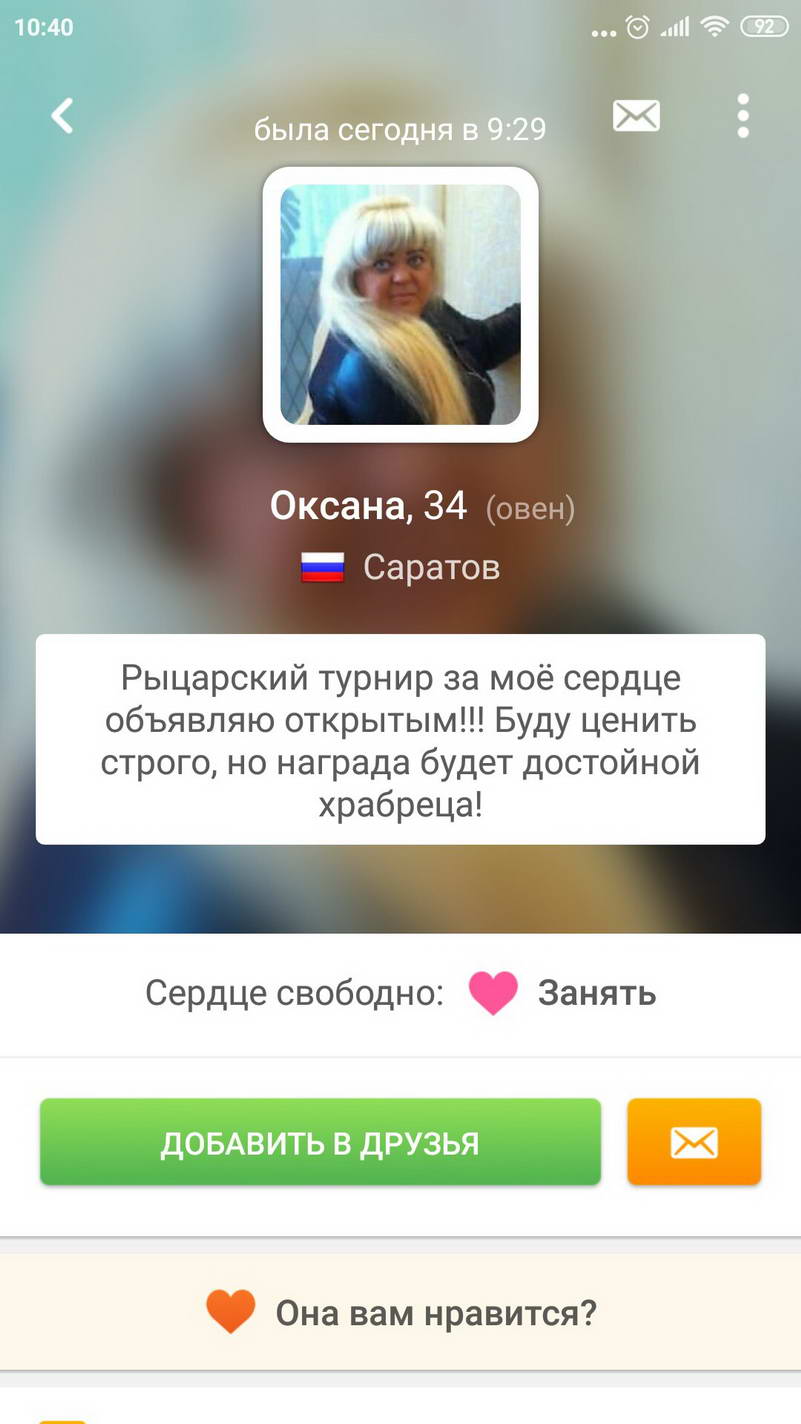This screenshot has width=801, height=1424.
Task: Send a message via the orange envelope button
Action: pos(694,1142)
